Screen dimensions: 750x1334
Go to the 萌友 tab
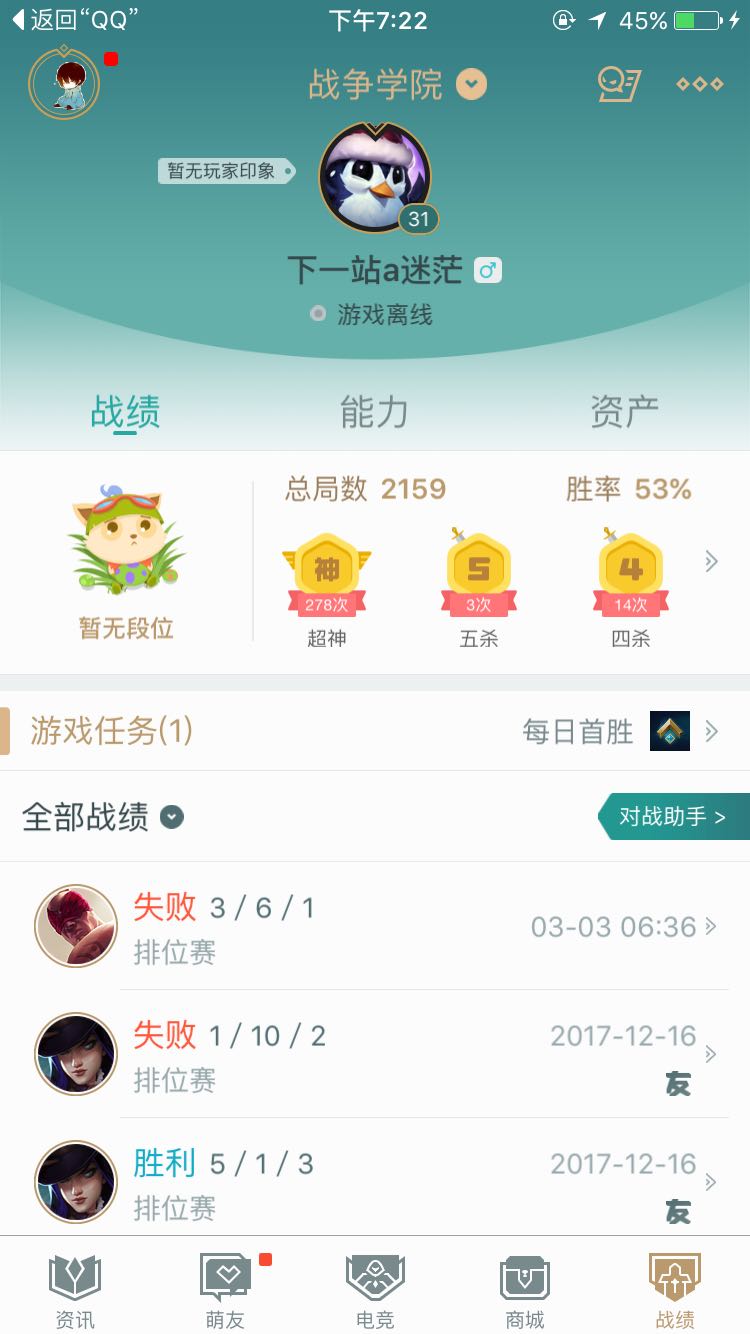(x=225, y=1290)
